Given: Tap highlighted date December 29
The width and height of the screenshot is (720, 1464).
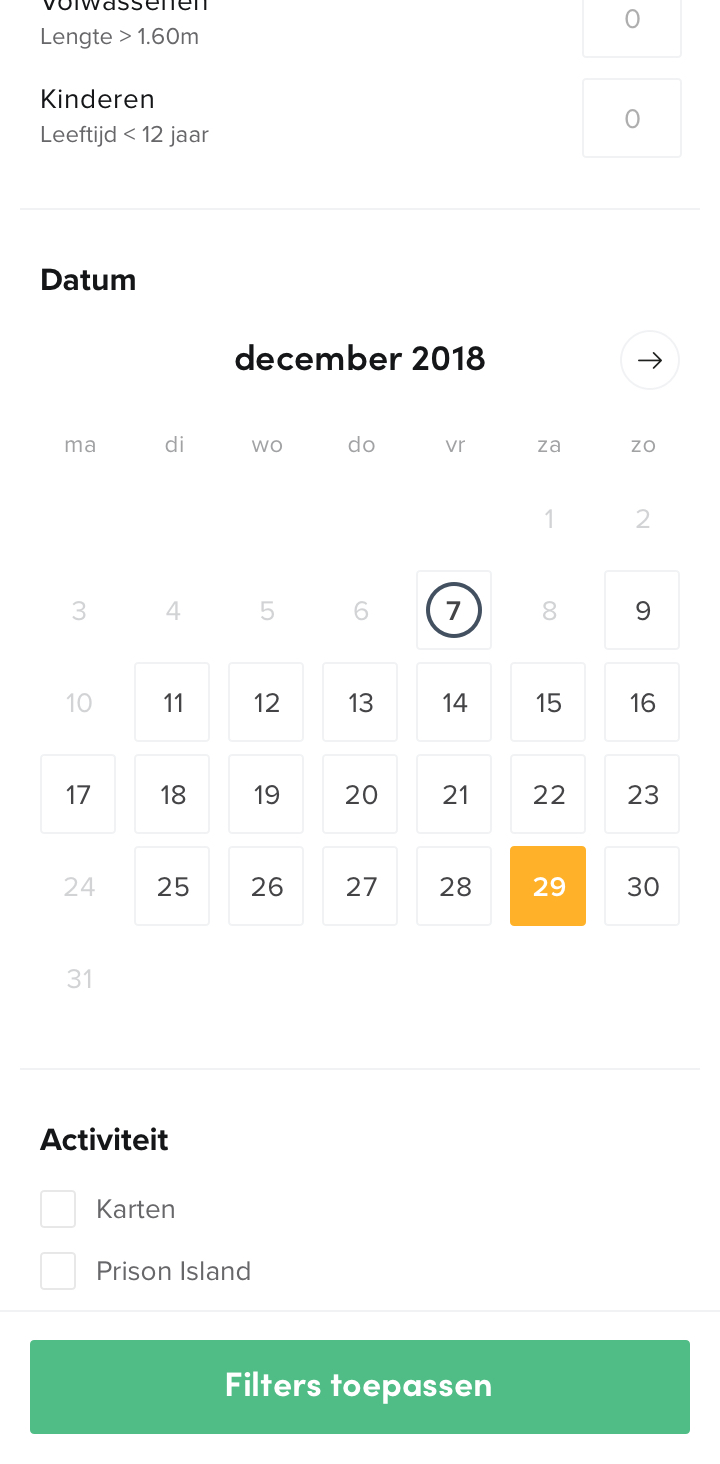Looking at the screenshot, I should (x=548, y=886).
